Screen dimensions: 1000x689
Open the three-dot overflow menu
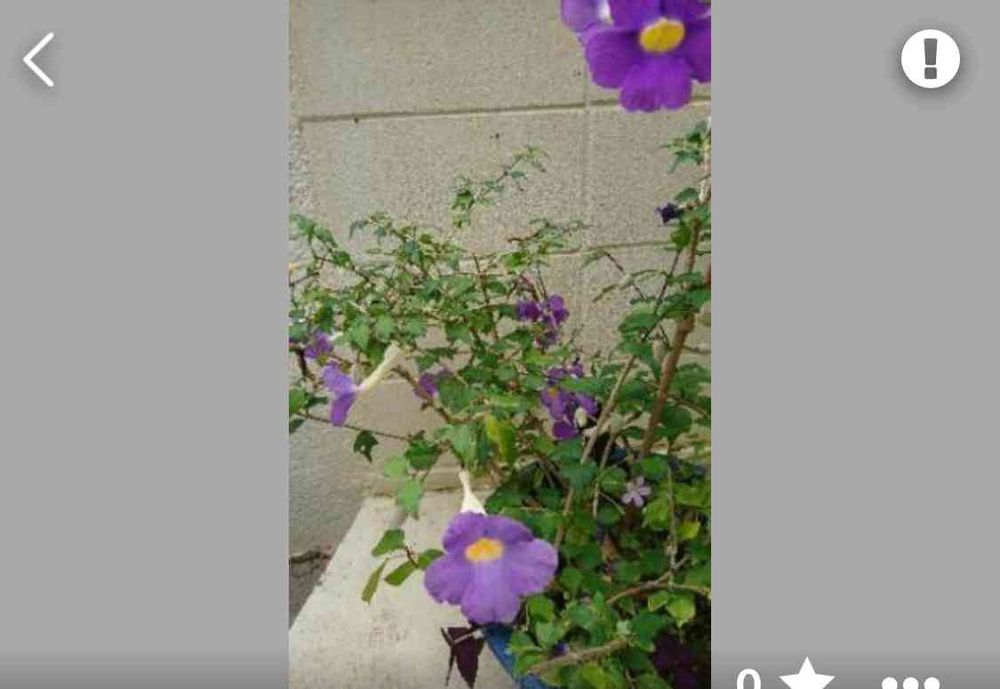click(910, 682)
